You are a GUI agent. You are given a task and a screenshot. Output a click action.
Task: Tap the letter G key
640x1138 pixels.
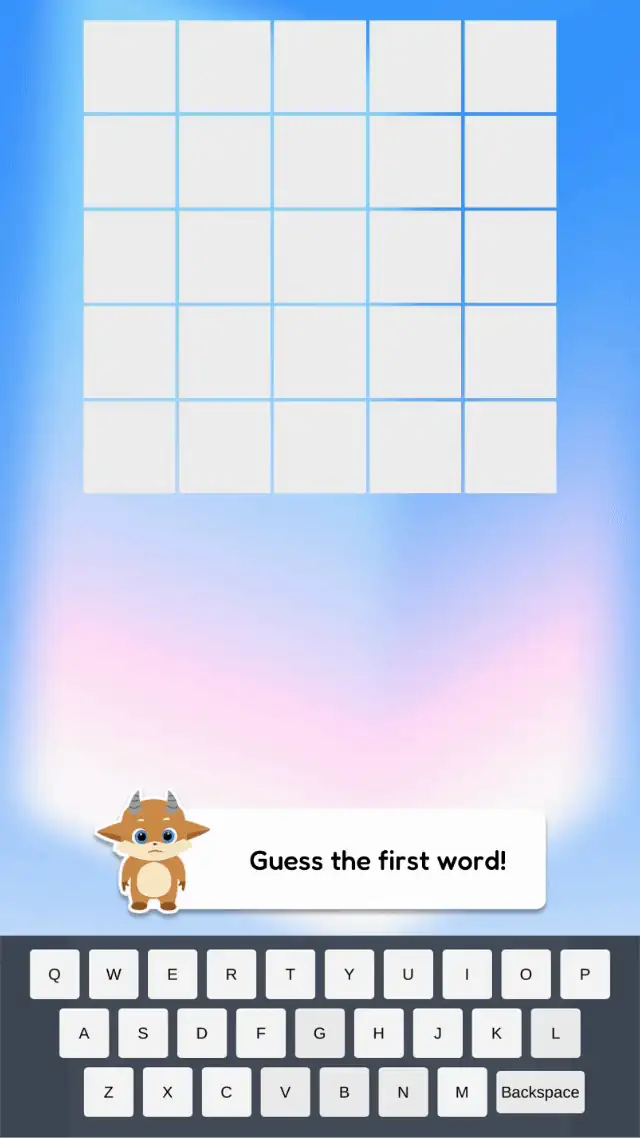(320, 1033)
